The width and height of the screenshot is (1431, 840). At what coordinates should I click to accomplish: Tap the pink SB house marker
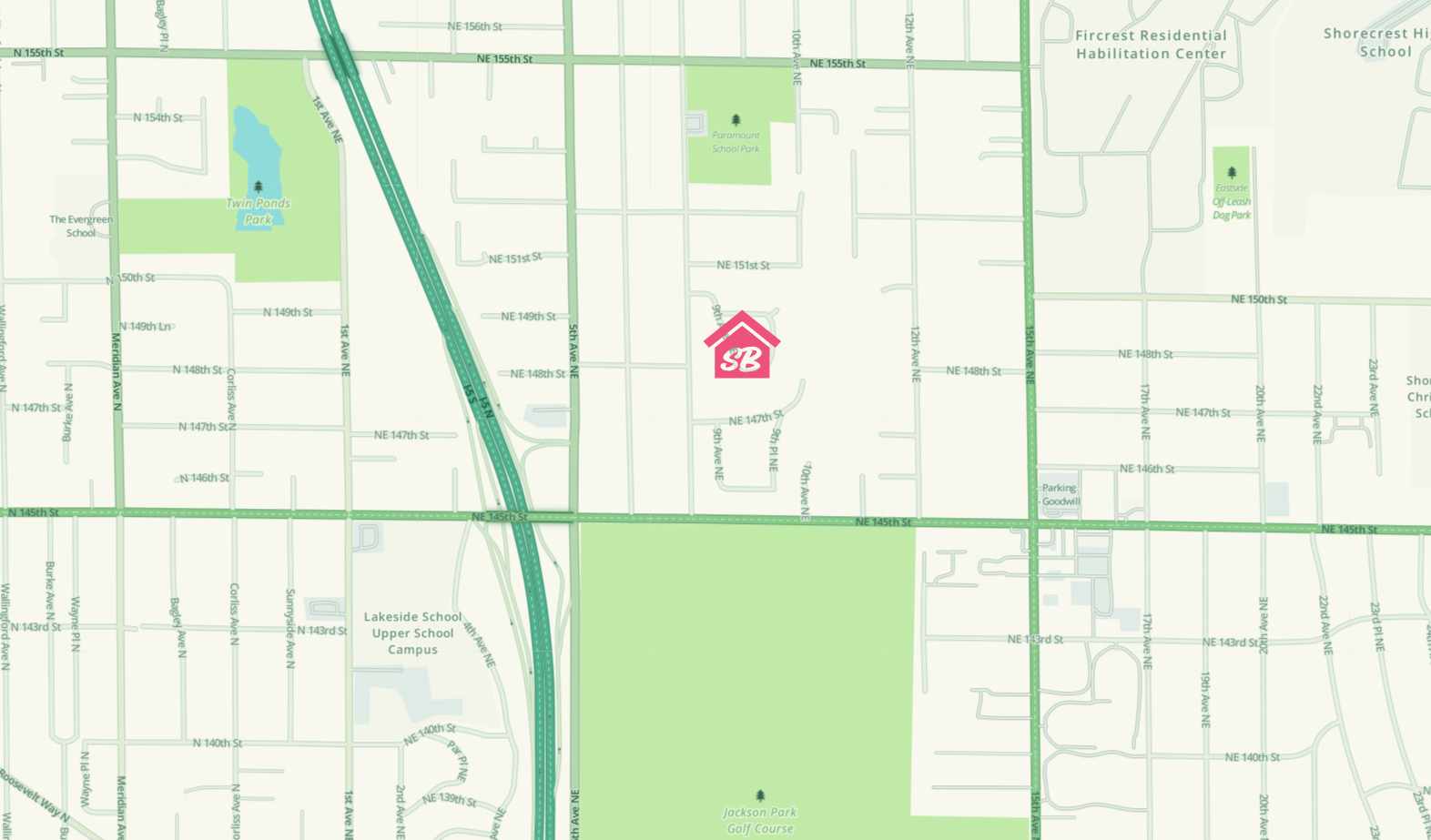click(x=742, y=349)
